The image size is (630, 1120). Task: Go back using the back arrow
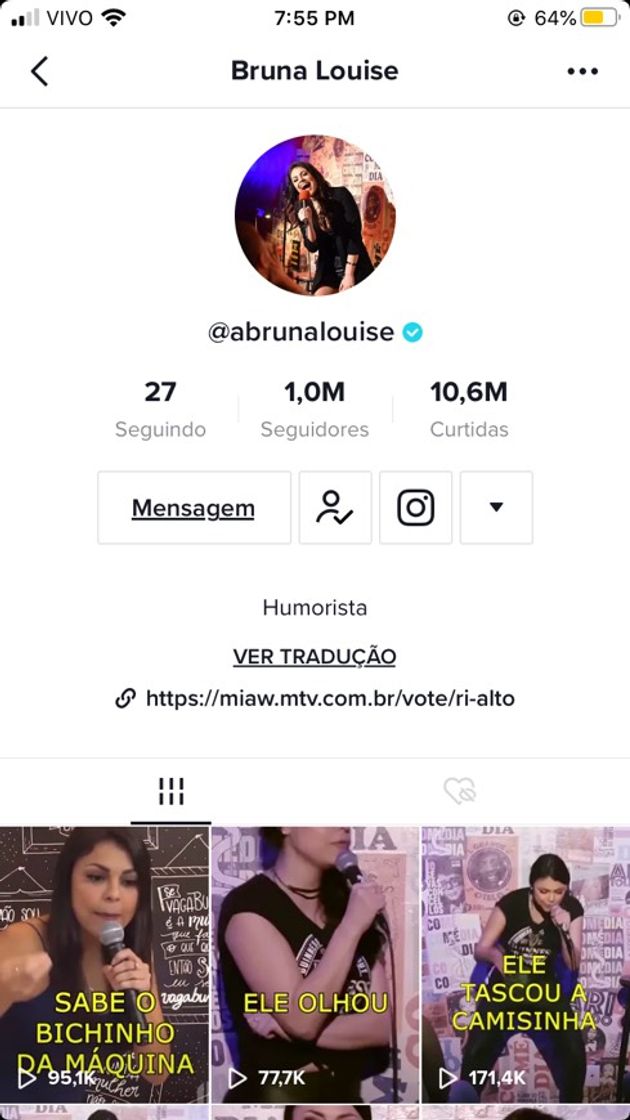click(x=40, y=71)
